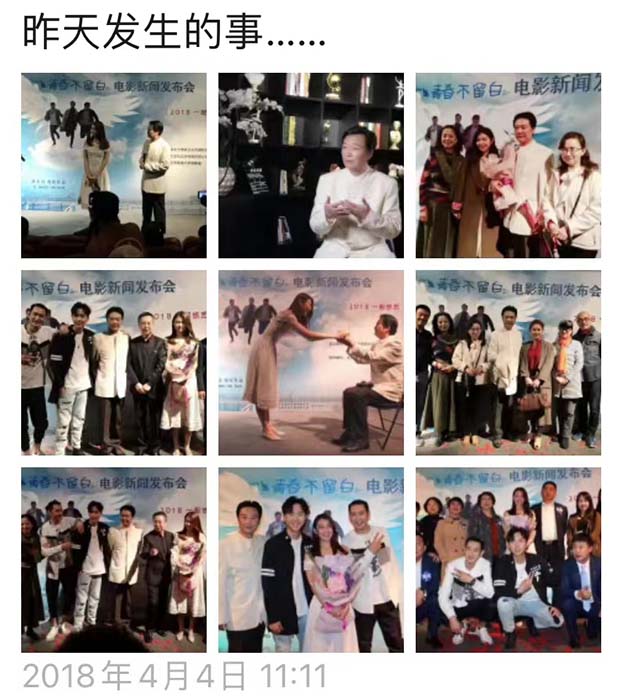The height and width of the screenshot is (699, 620).
Task: View photo of couple on stage facing audience
Action: point(114,165)
